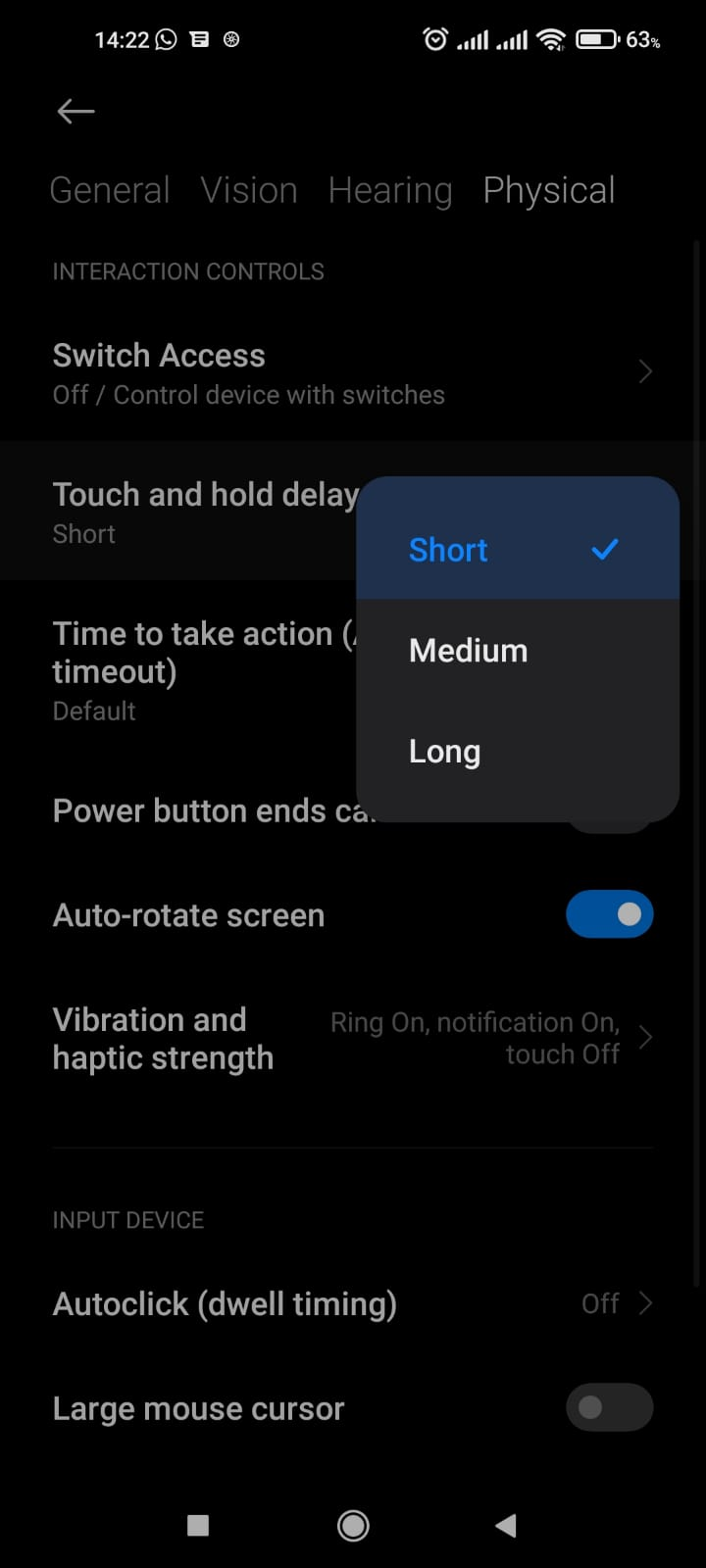Choose Medium touch and hold delay
The width and height of the screenshot is (706, 1568).
518,651
